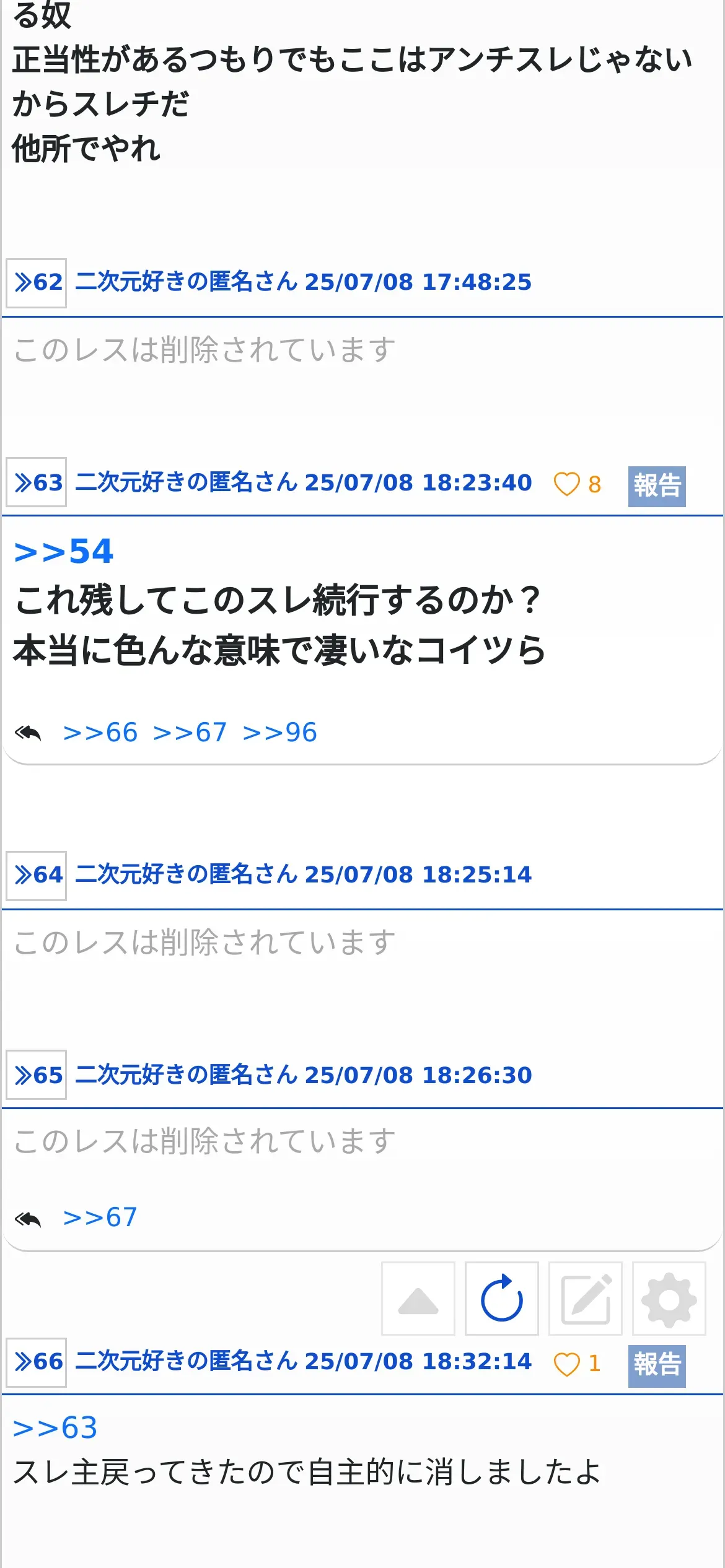
Task: Tap the post number 66 link
Action: pos(37,1362)
